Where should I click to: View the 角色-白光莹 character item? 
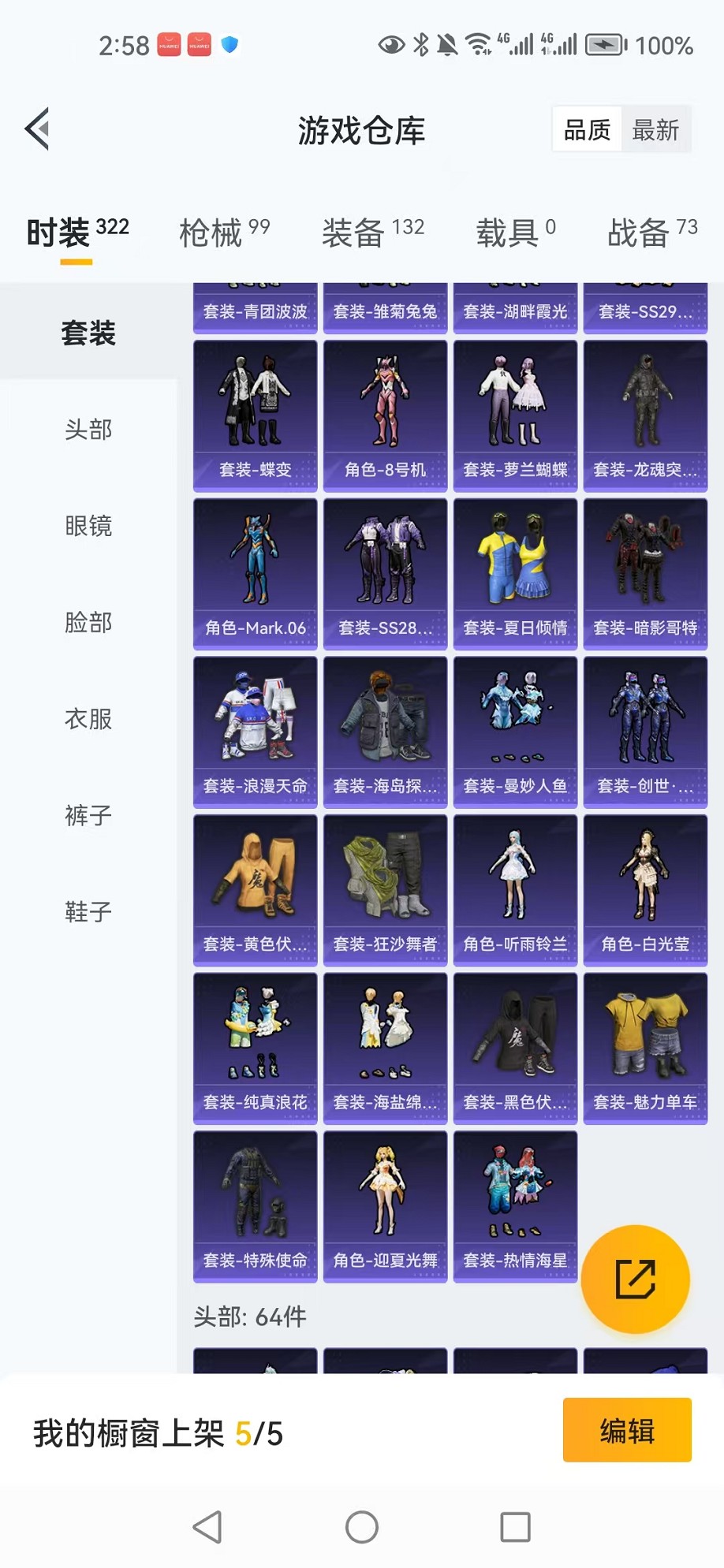645,890
